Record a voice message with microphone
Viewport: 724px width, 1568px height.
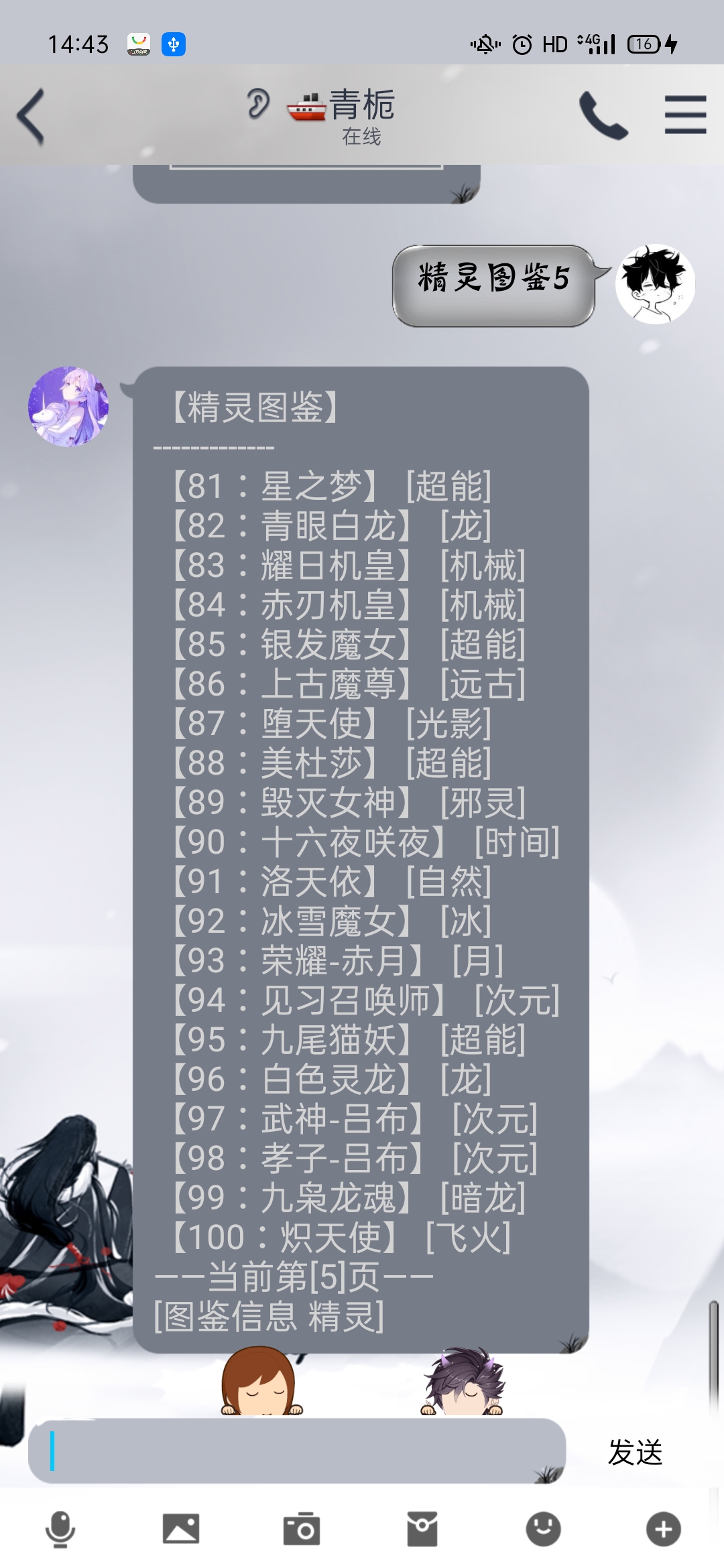tap(60, 1529)
